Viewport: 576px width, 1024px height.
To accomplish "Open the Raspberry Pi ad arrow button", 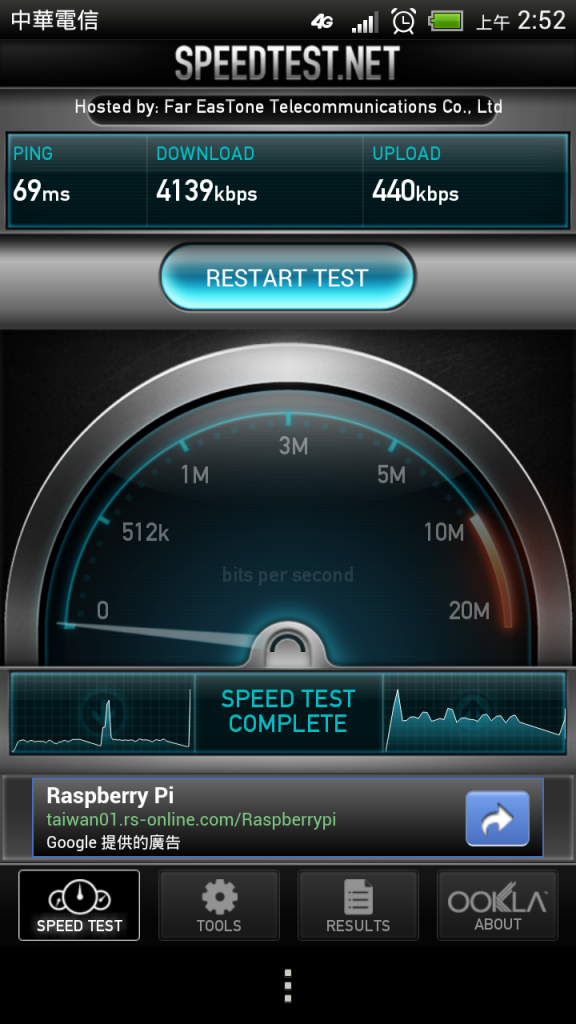I will (x=497, y=818).
